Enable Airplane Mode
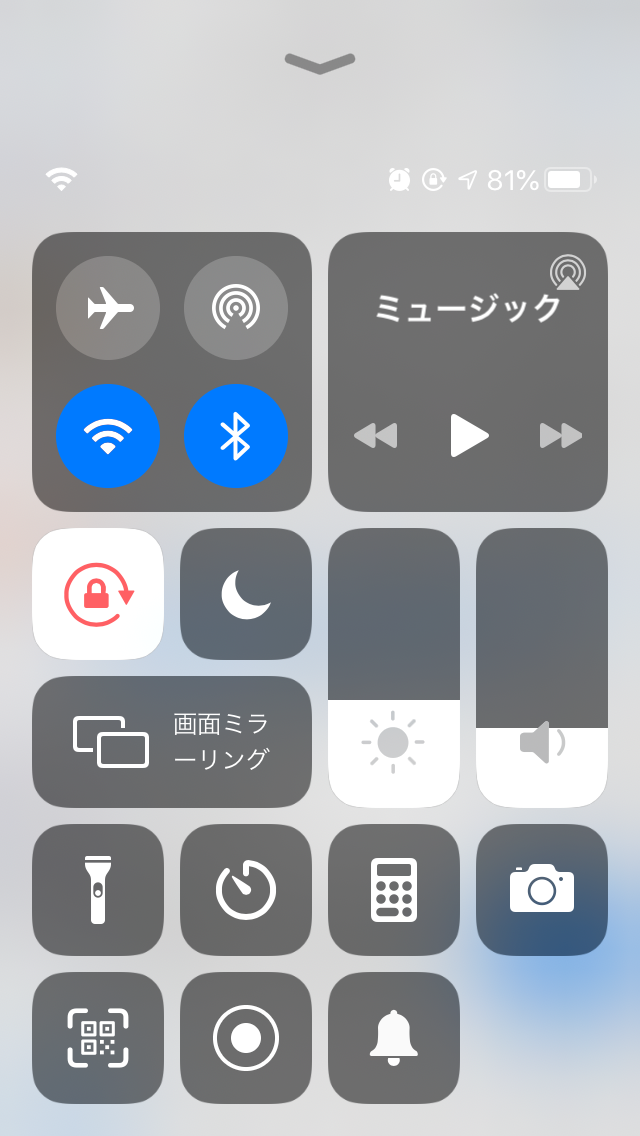This screenshot has width=640, height=1136. (108, 308)
